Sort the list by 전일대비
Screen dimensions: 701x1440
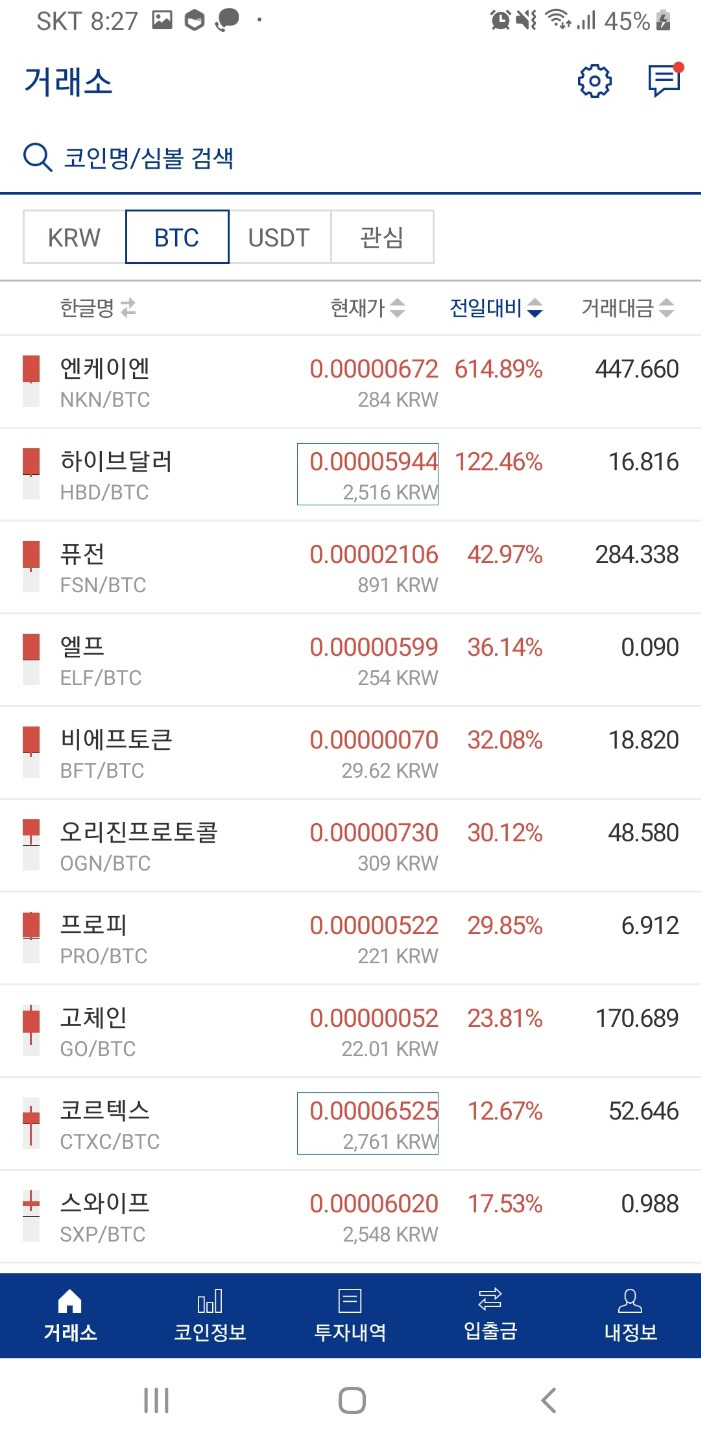(x=496, y=309)
